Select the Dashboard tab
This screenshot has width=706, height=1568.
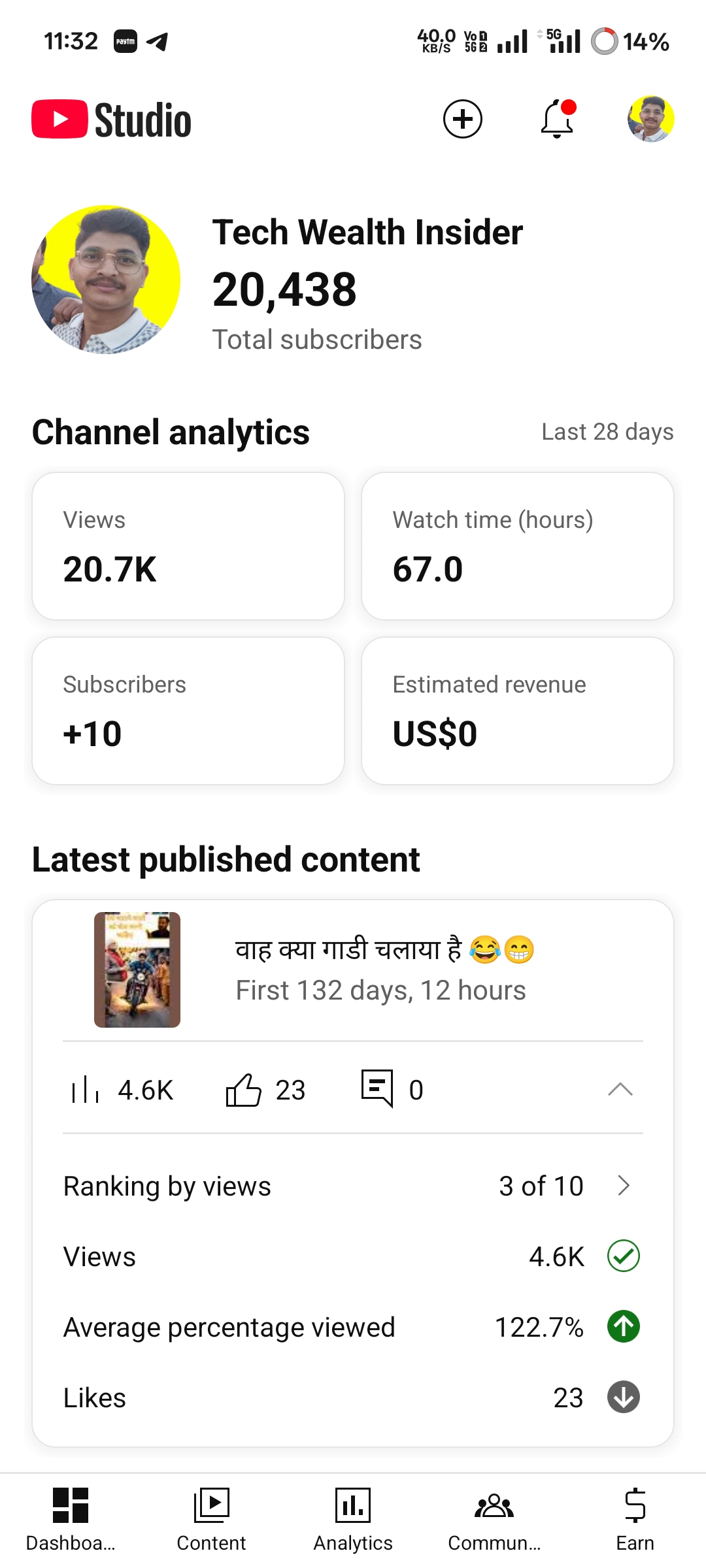coord(71,1520)
